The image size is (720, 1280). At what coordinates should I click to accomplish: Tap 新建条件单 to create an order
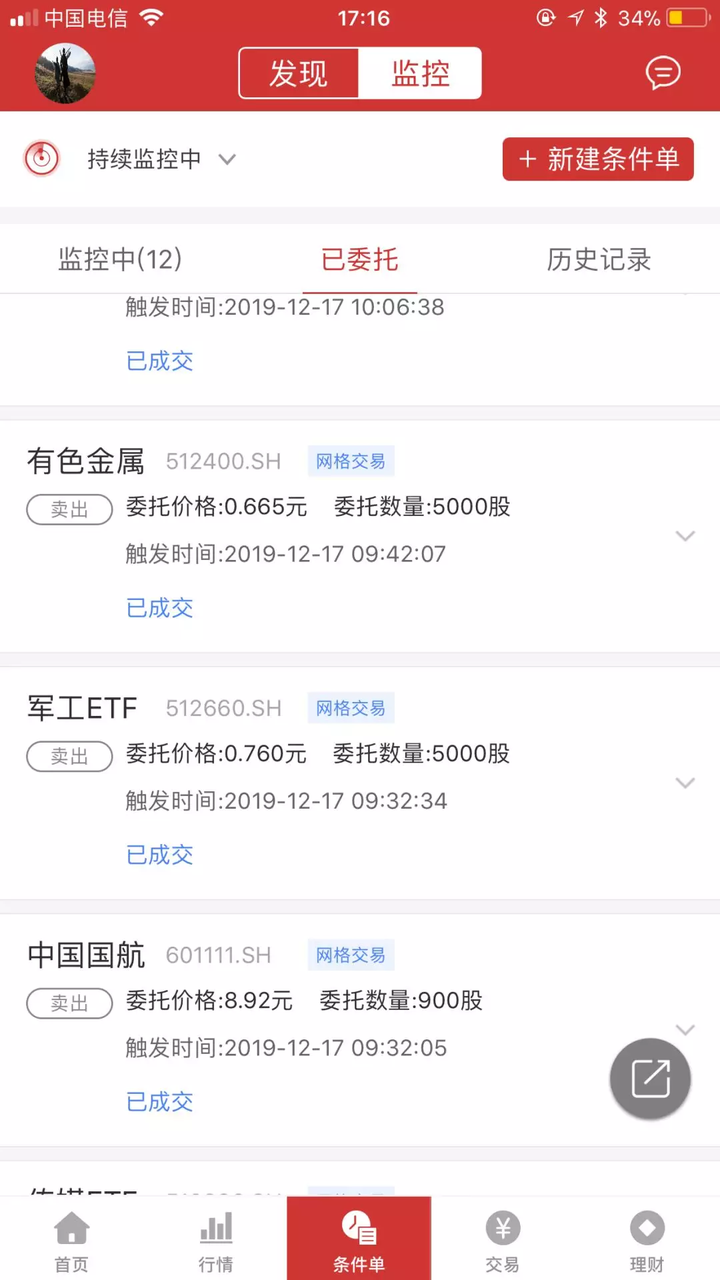coord(598,159)
